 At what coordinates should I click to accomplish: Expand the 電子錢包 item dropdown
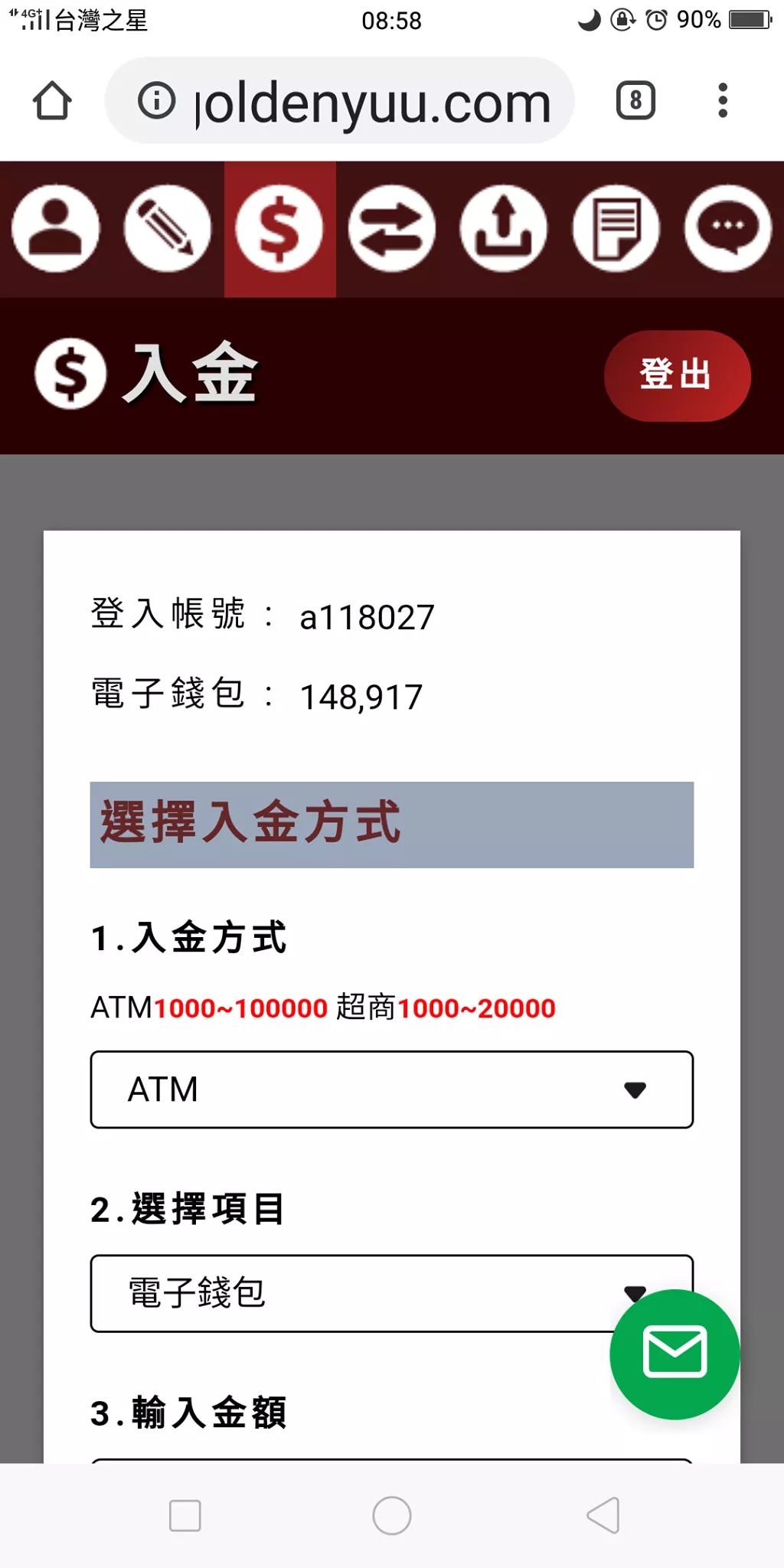[352, 1292]
